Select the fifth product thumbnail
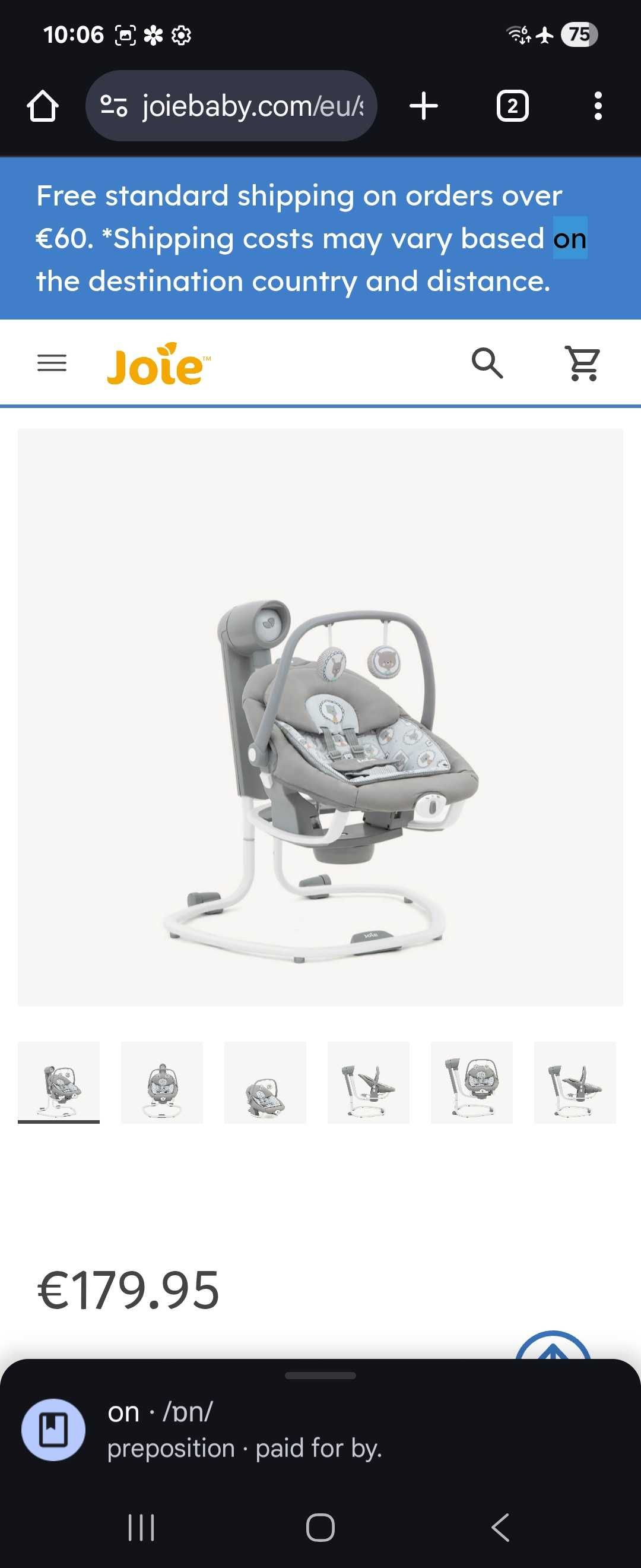The height and width of the screenshot is (1568, 641). point(472,1082)
